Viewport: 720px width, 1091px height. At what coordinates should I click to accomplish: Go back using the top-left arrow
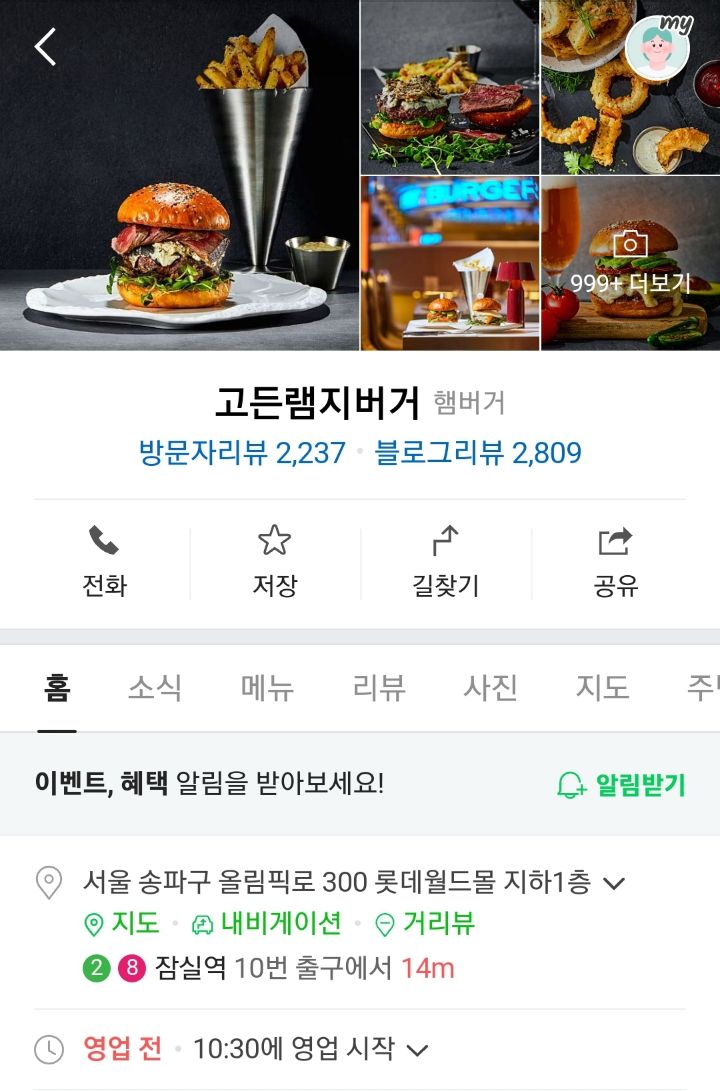tap(45, 47)
